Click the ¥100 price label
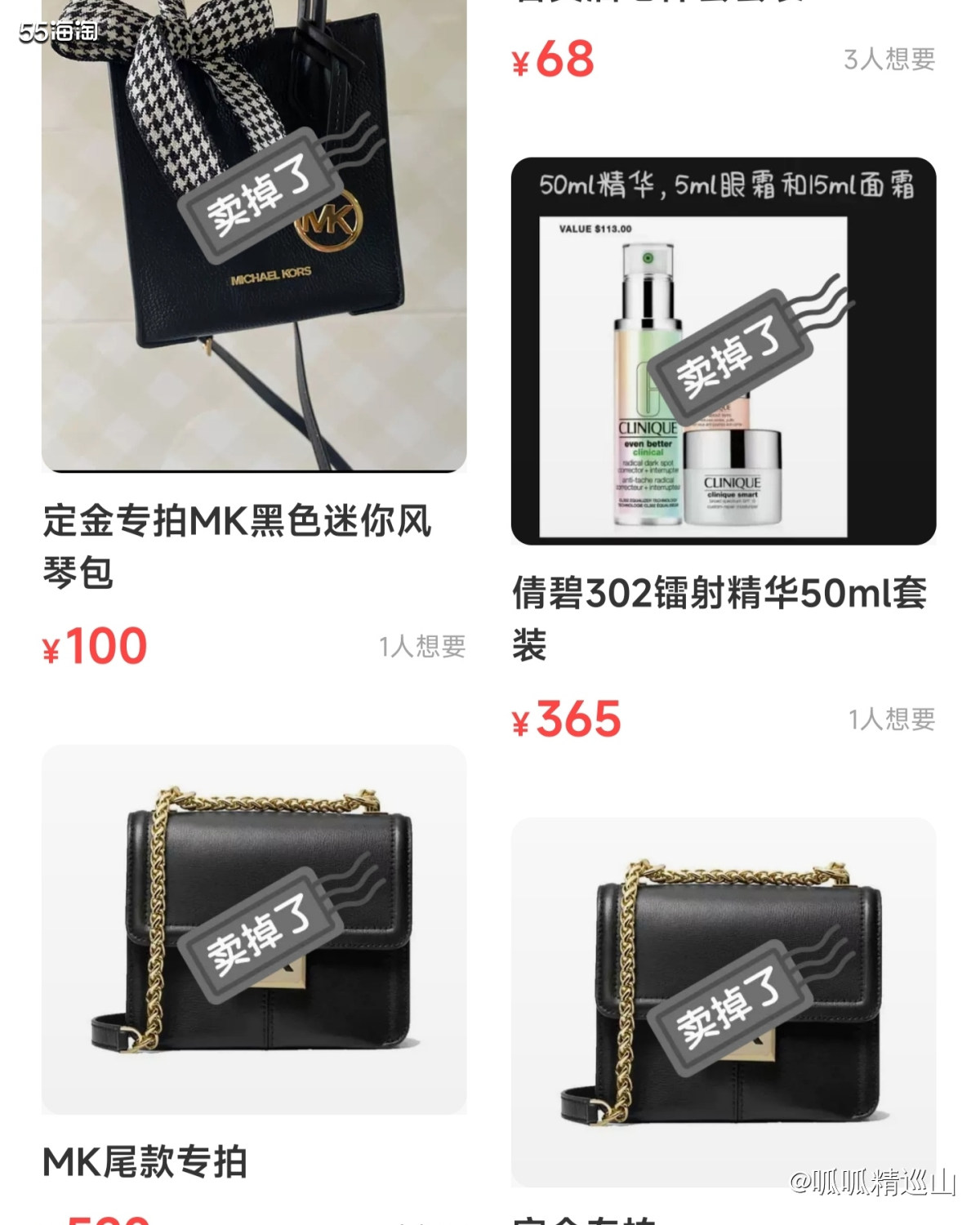This screenshot has width=980, height=1225. (94, 645)
